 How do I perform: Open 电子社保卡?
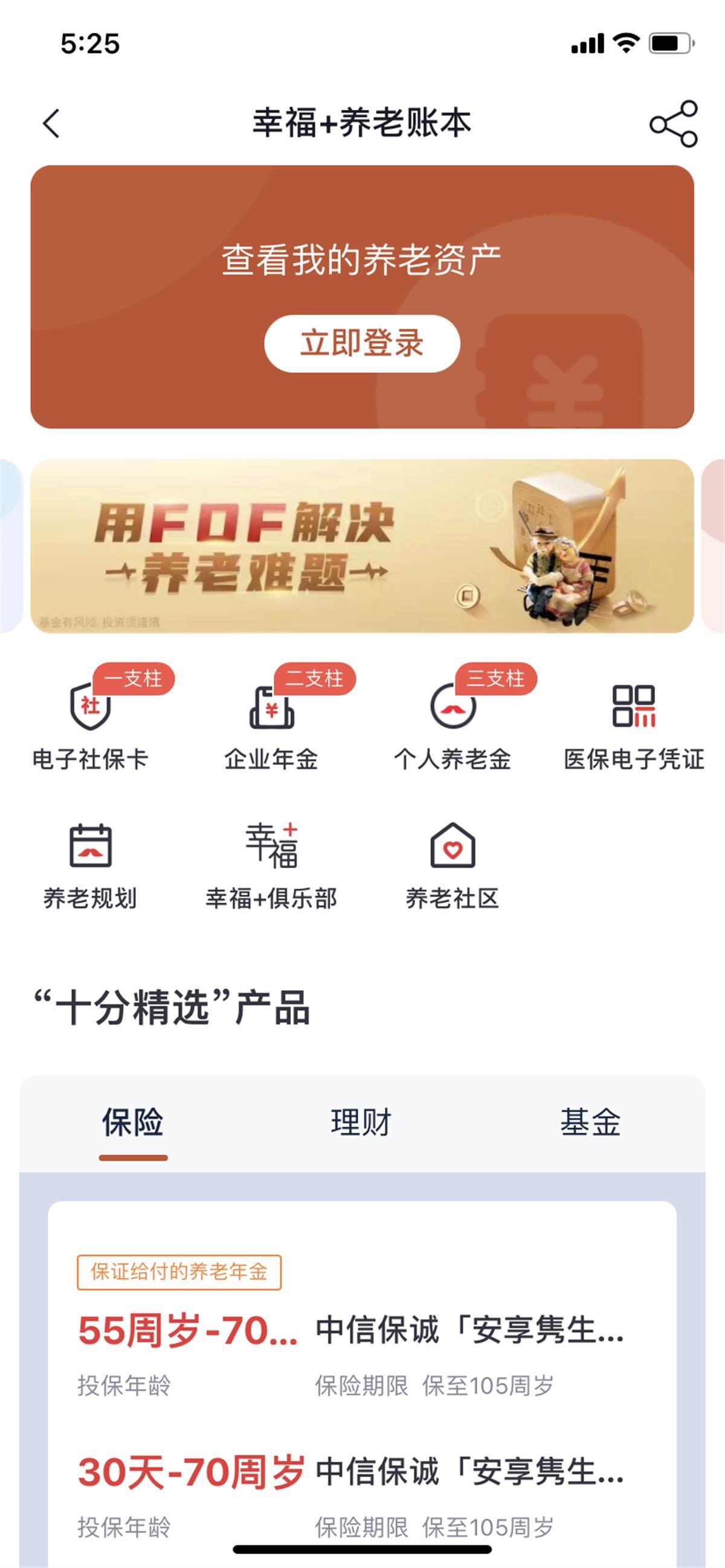click(x=90, y=725)
